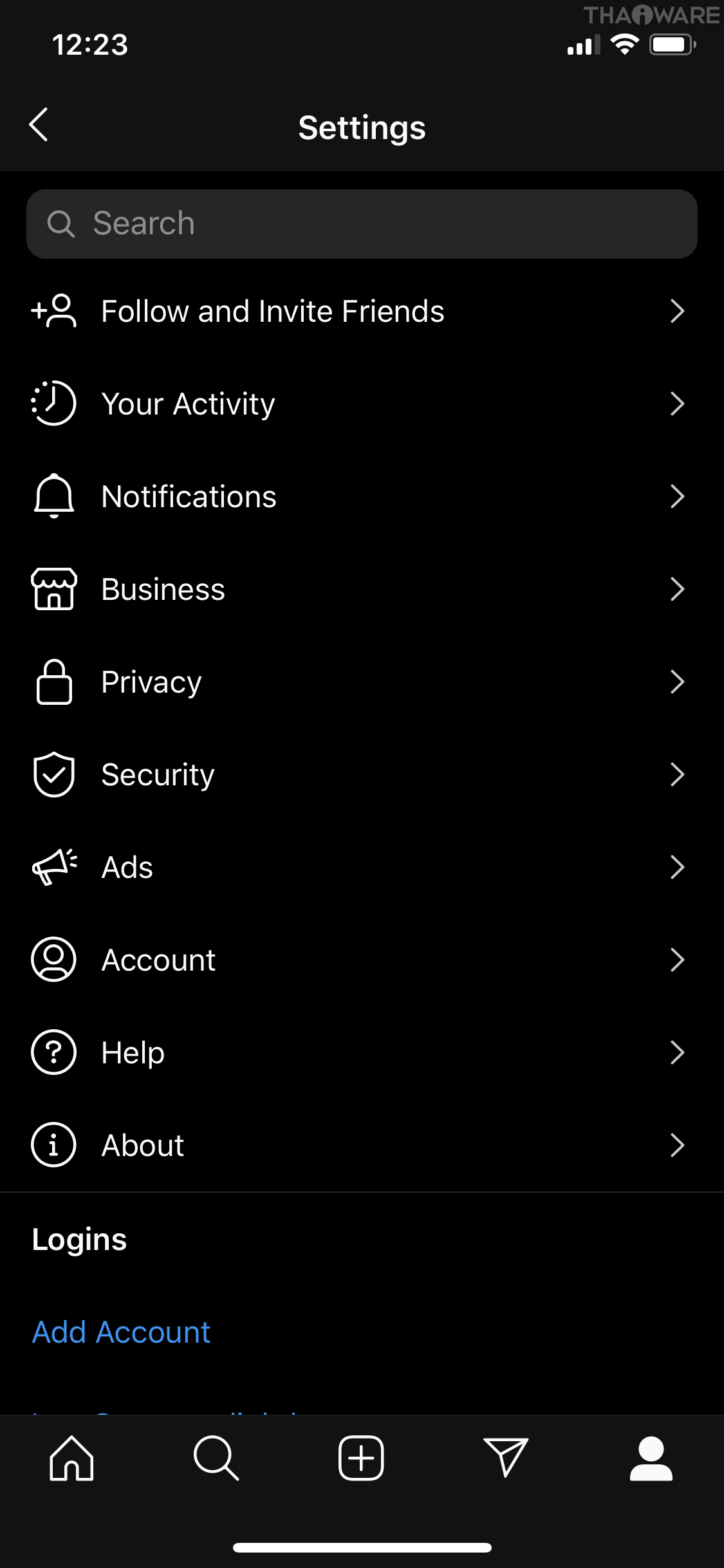Open direct messages paper plane tab
This screenshot has height=1568, width=724.
[506, 1458]
